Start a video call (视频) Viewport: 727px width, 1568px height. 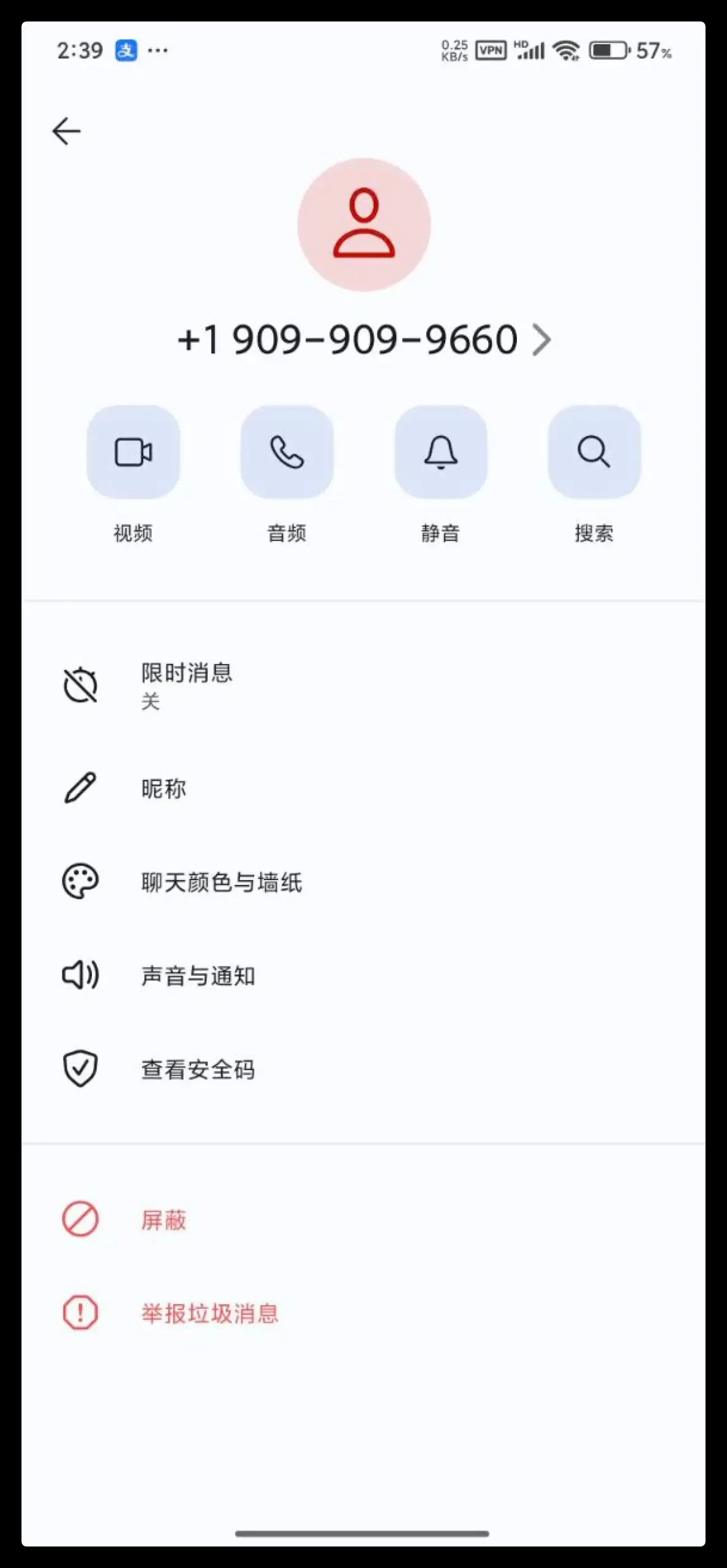[x=133, y=453]
